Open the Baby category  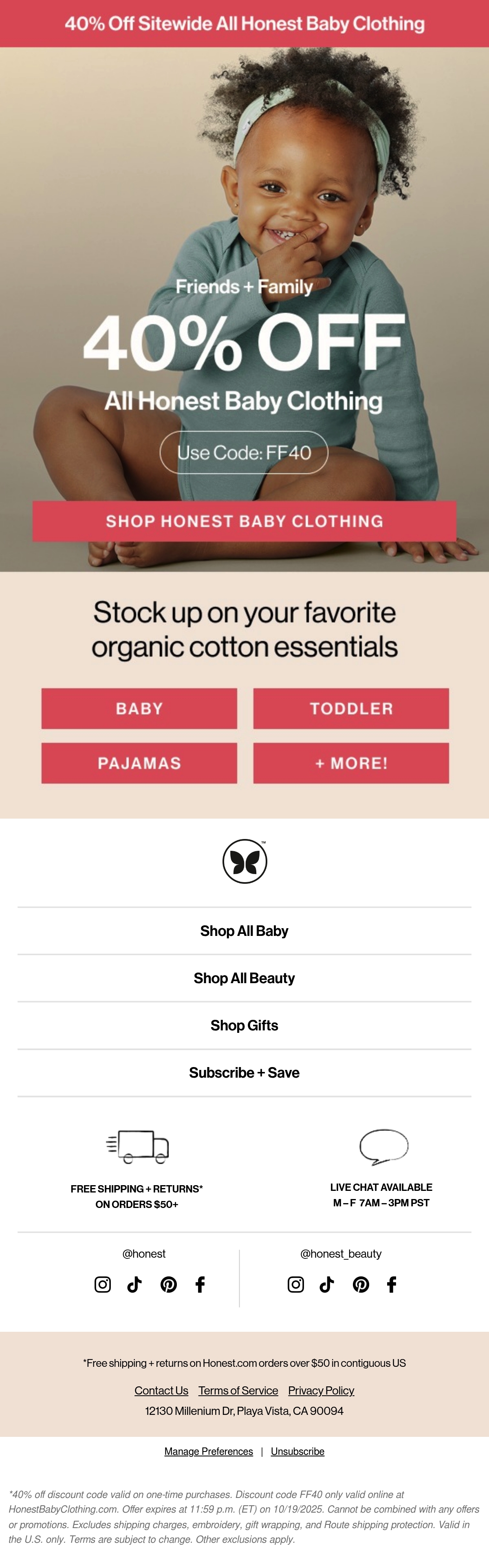click(x=139, y=709)
